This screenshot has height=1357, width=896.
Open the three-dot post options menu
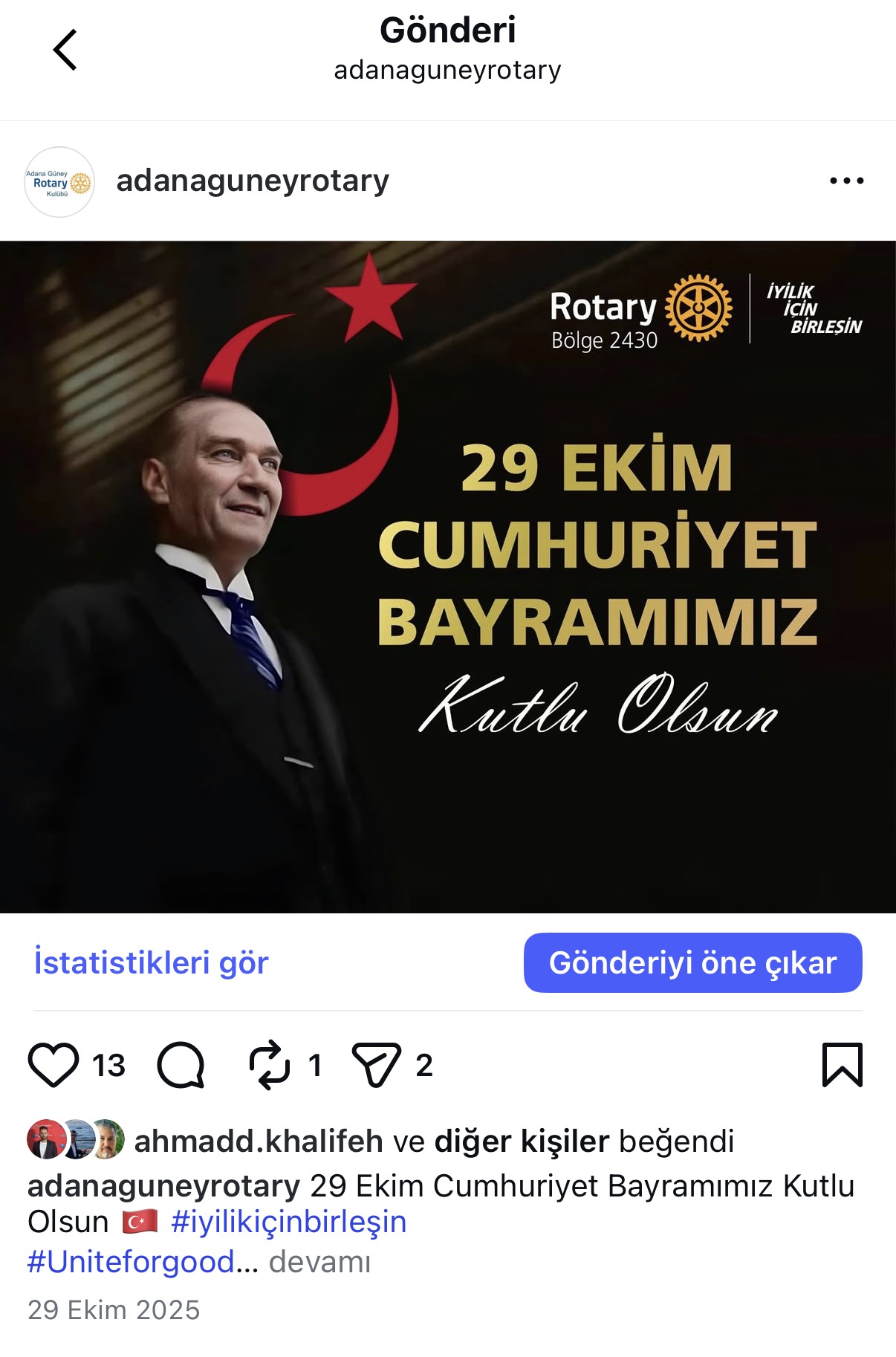(x=846, y=181)
